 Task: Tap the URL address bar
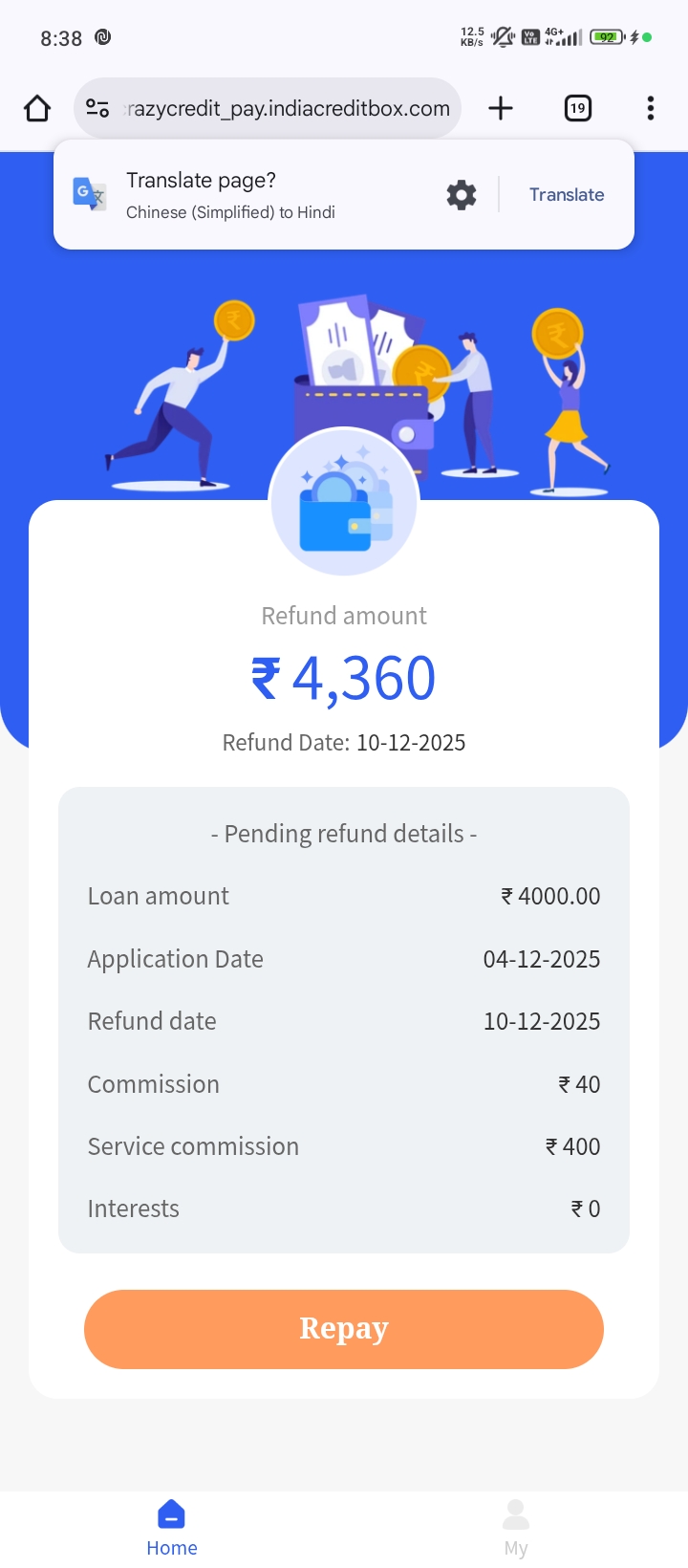pos(287,108)
